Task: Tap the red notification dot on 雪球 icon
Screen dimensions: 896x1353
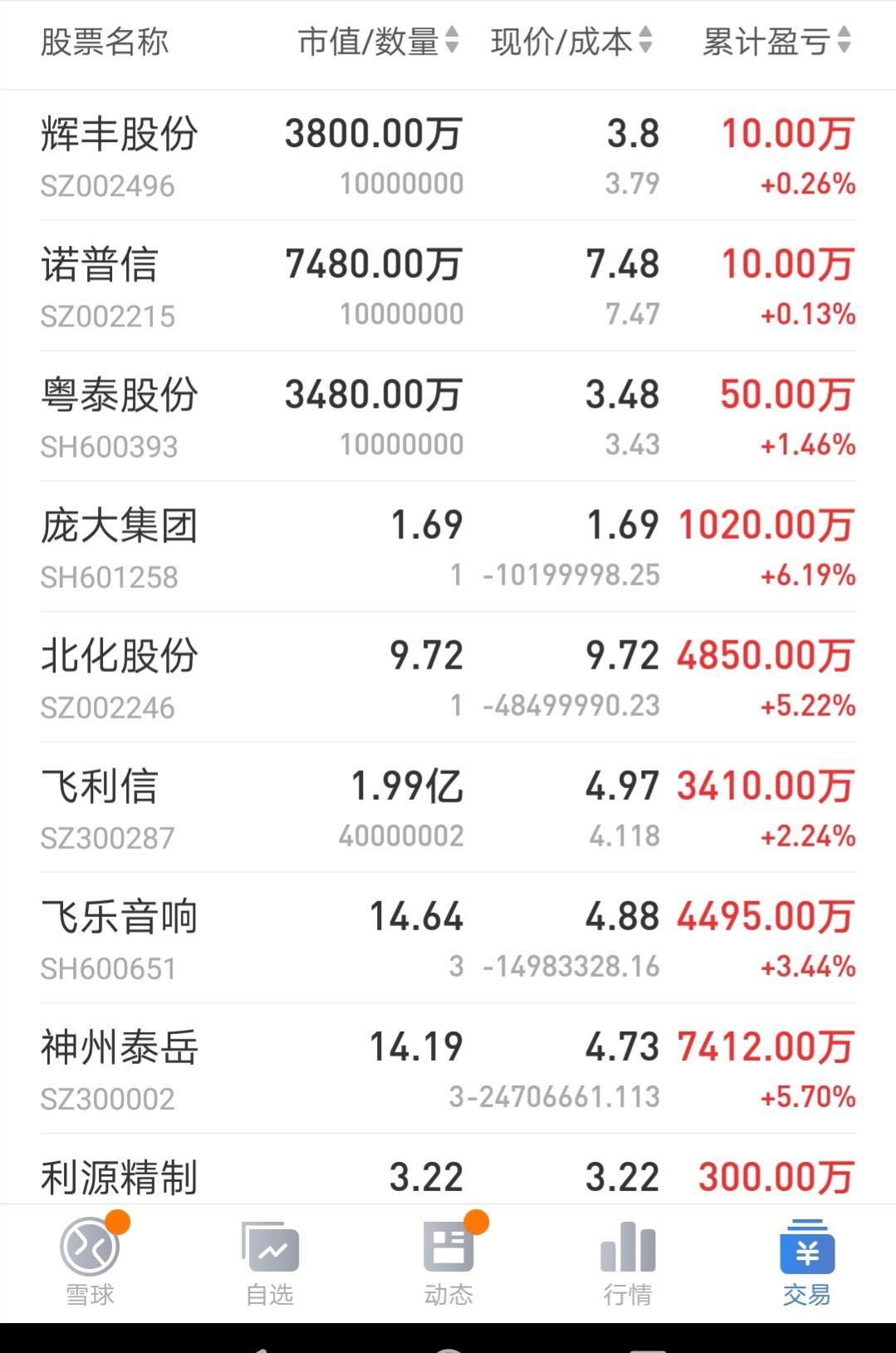Action: [x=119, y=1222]
